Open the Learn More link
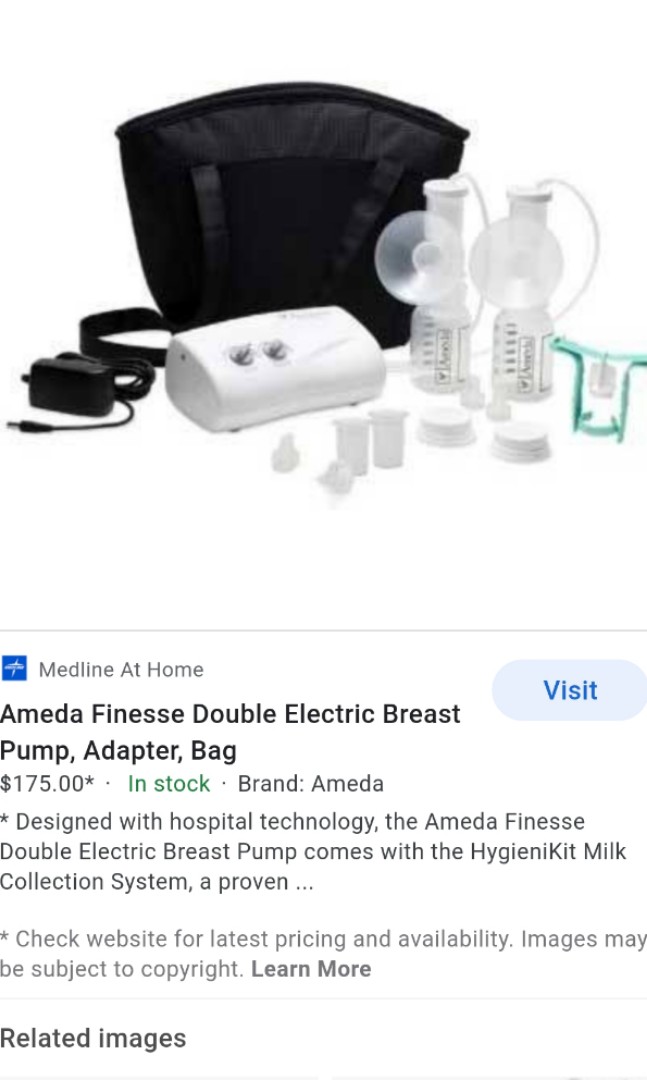Screen dimensions: 647x1080 pyautogui.click(x=311, y=969)
